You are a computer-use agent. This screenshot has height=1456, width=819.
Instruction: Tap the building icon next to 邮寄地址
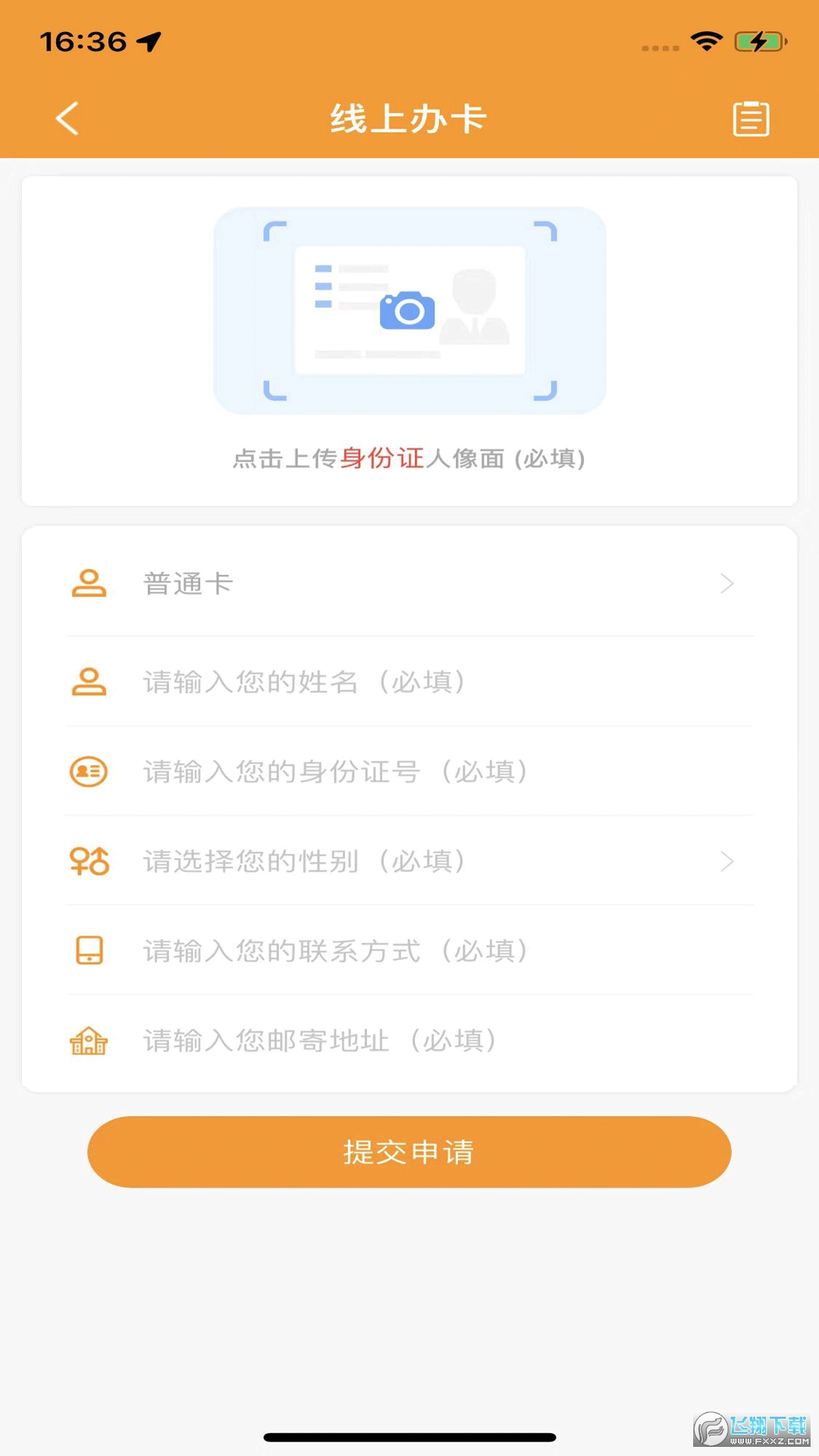(x=89, y=1041)
